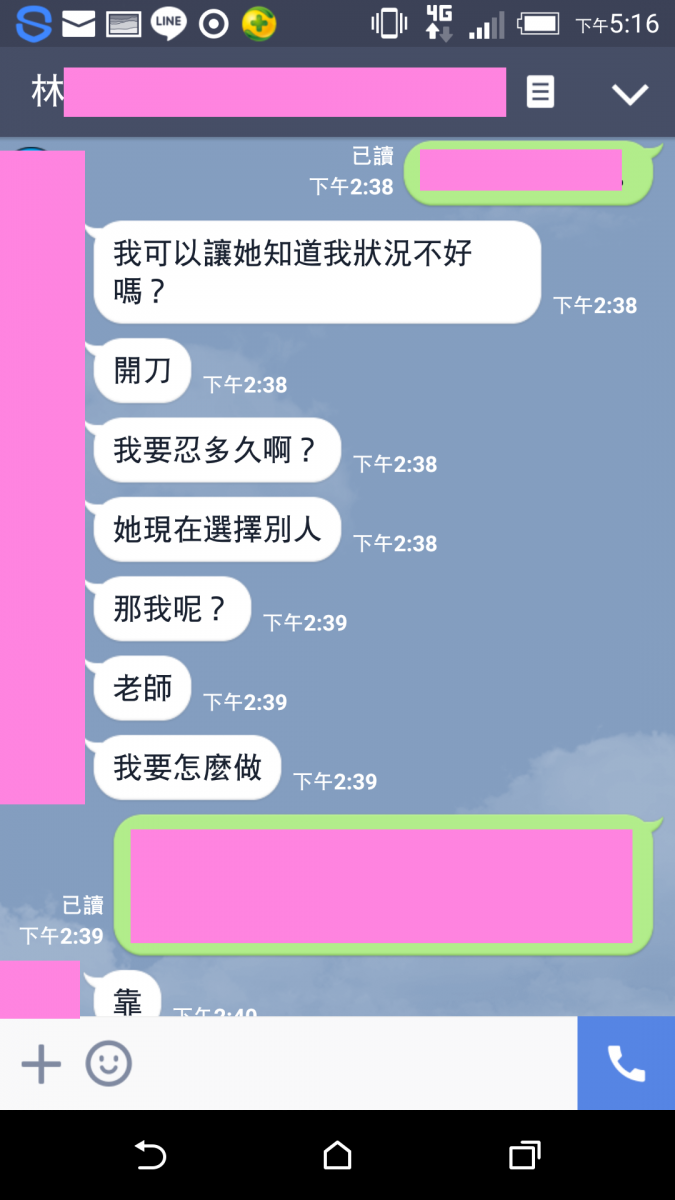Open the notes icon in the chat header
Viewport: 675px width, 1200px height.
[540, 93]
